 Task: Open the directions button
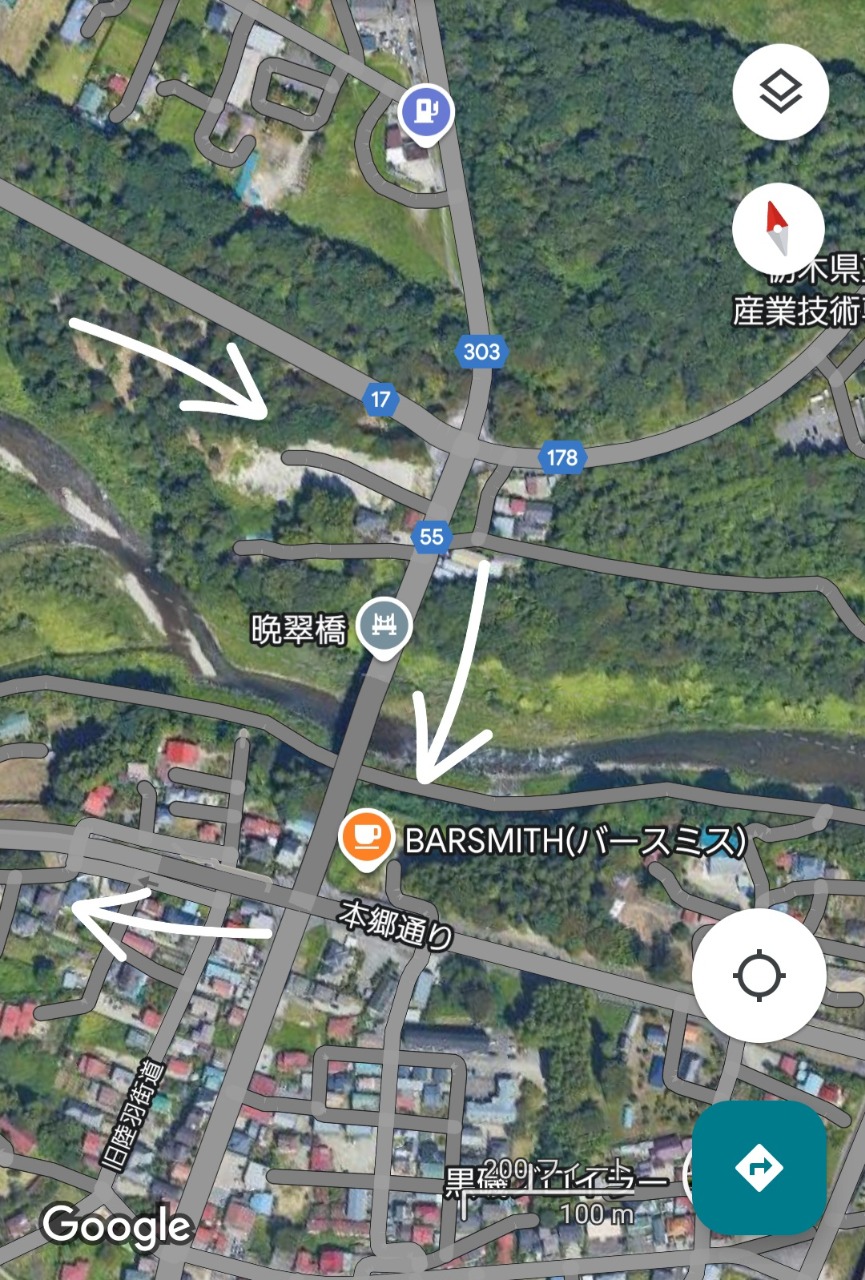coord(759,1167)
